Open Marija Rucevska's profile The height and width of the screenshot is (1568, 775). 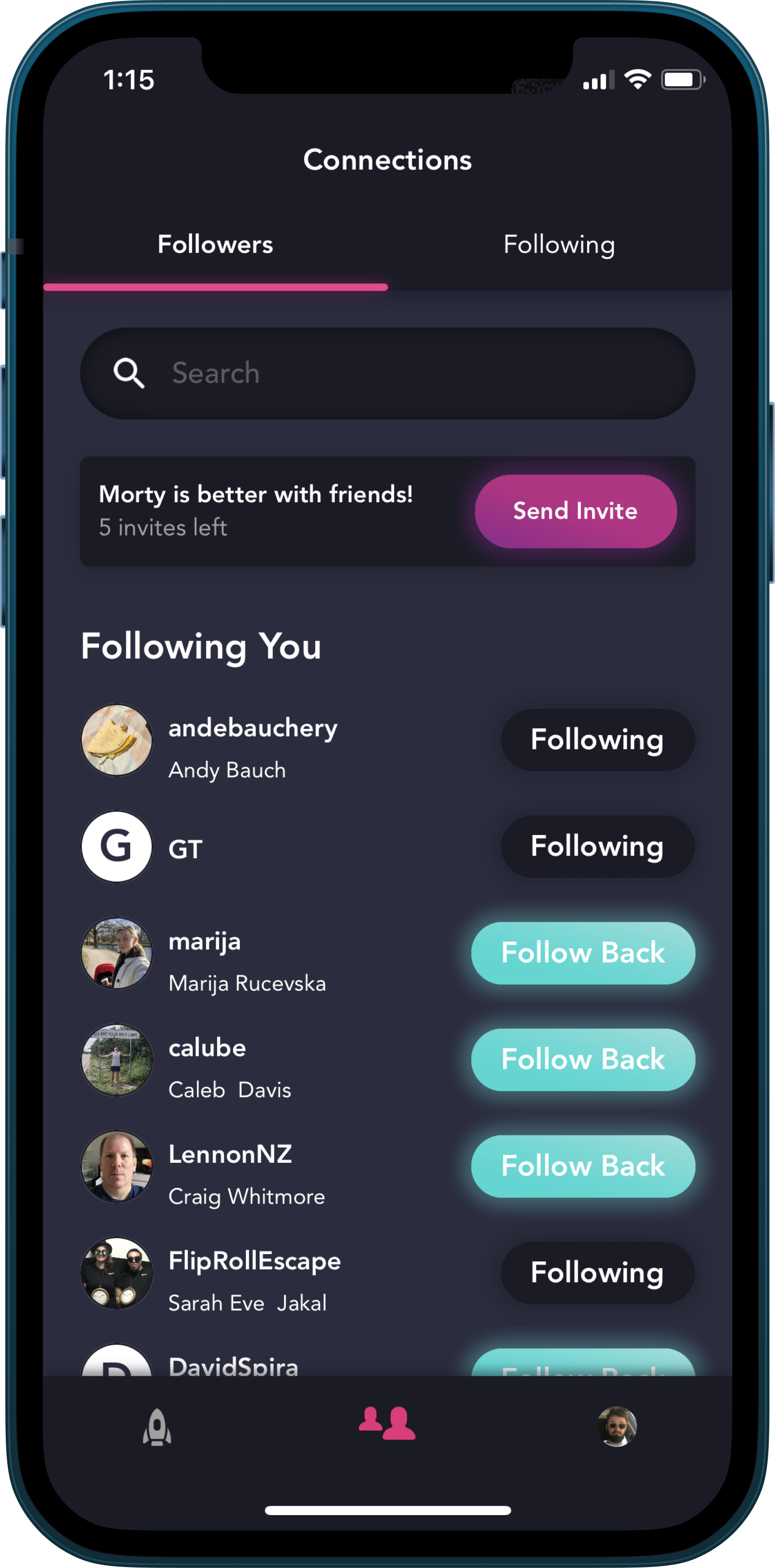[x=246, y=962]
